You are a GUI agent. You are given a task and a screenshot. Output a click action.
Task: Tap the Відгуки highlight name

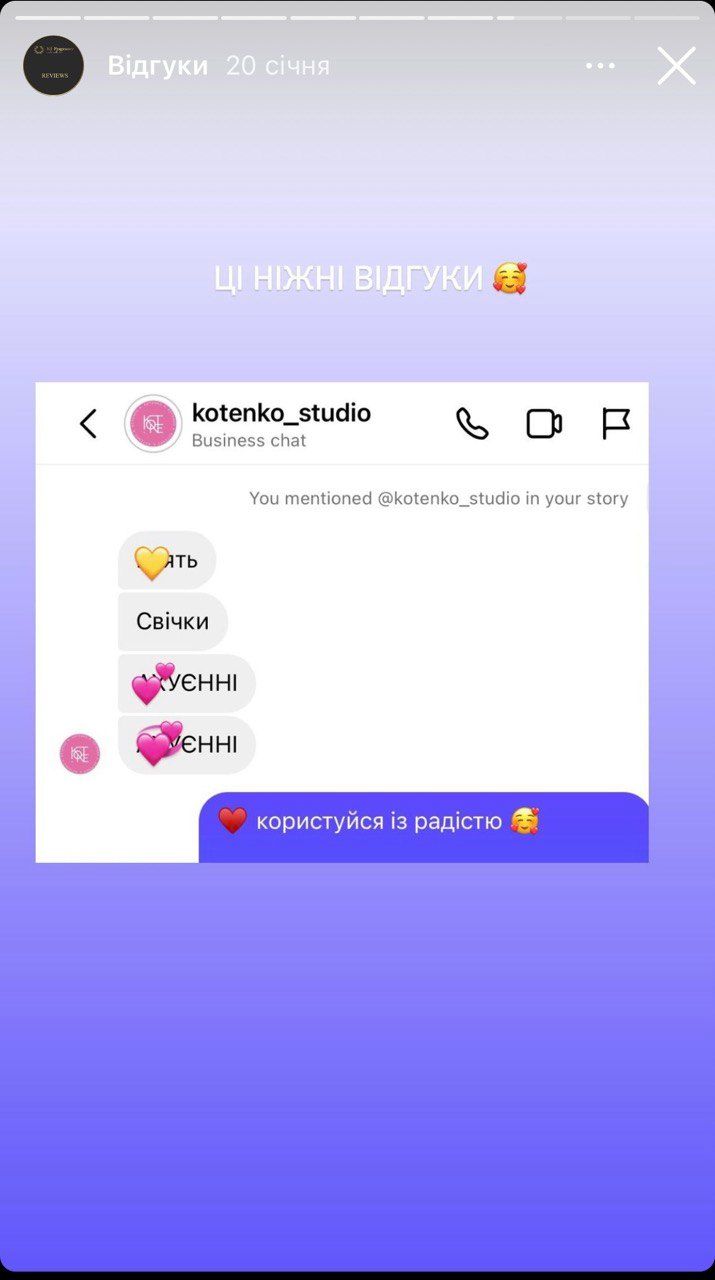tap(158, 66)
